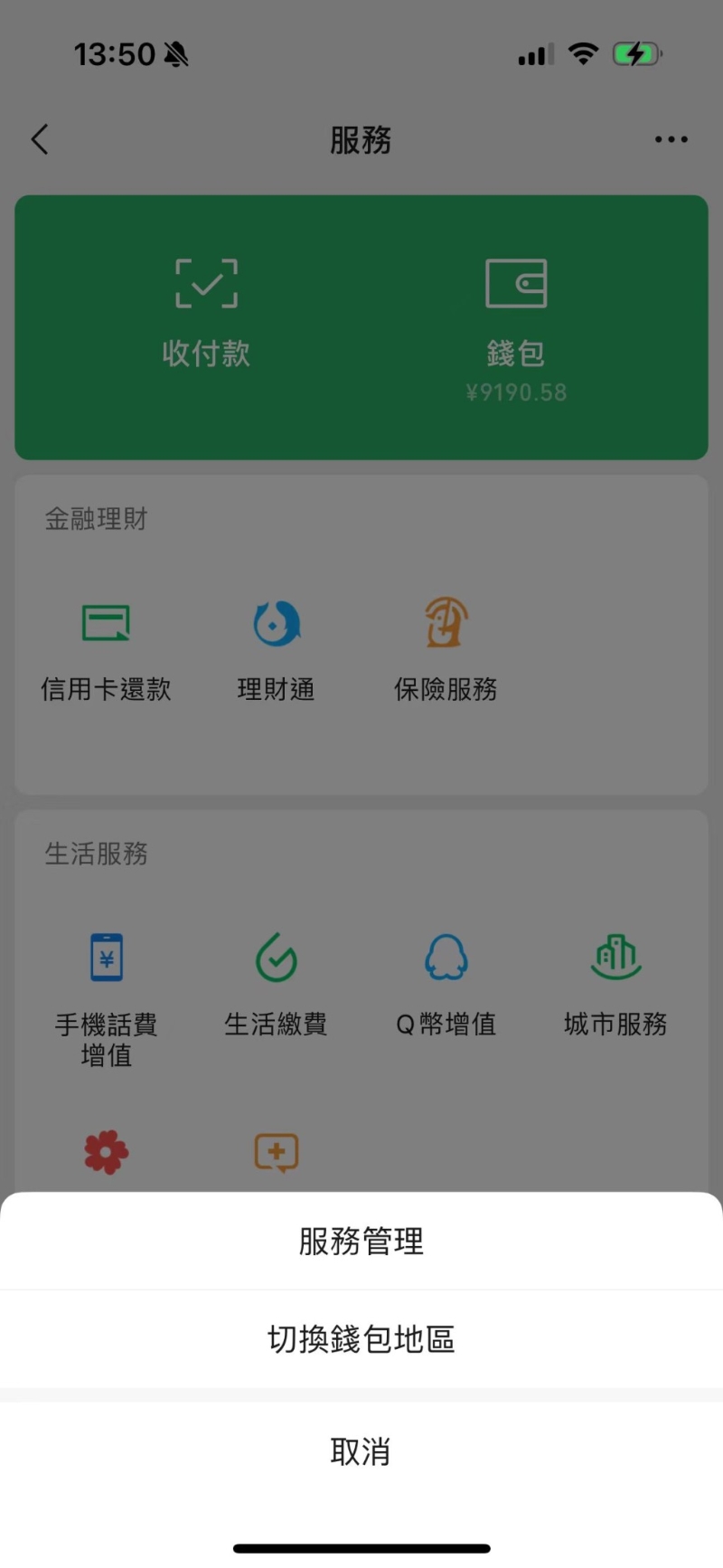This screenshot has height=1568, width=723.
Task: Select the 保險服務 insurance icon
Action: tap(445, 622)
